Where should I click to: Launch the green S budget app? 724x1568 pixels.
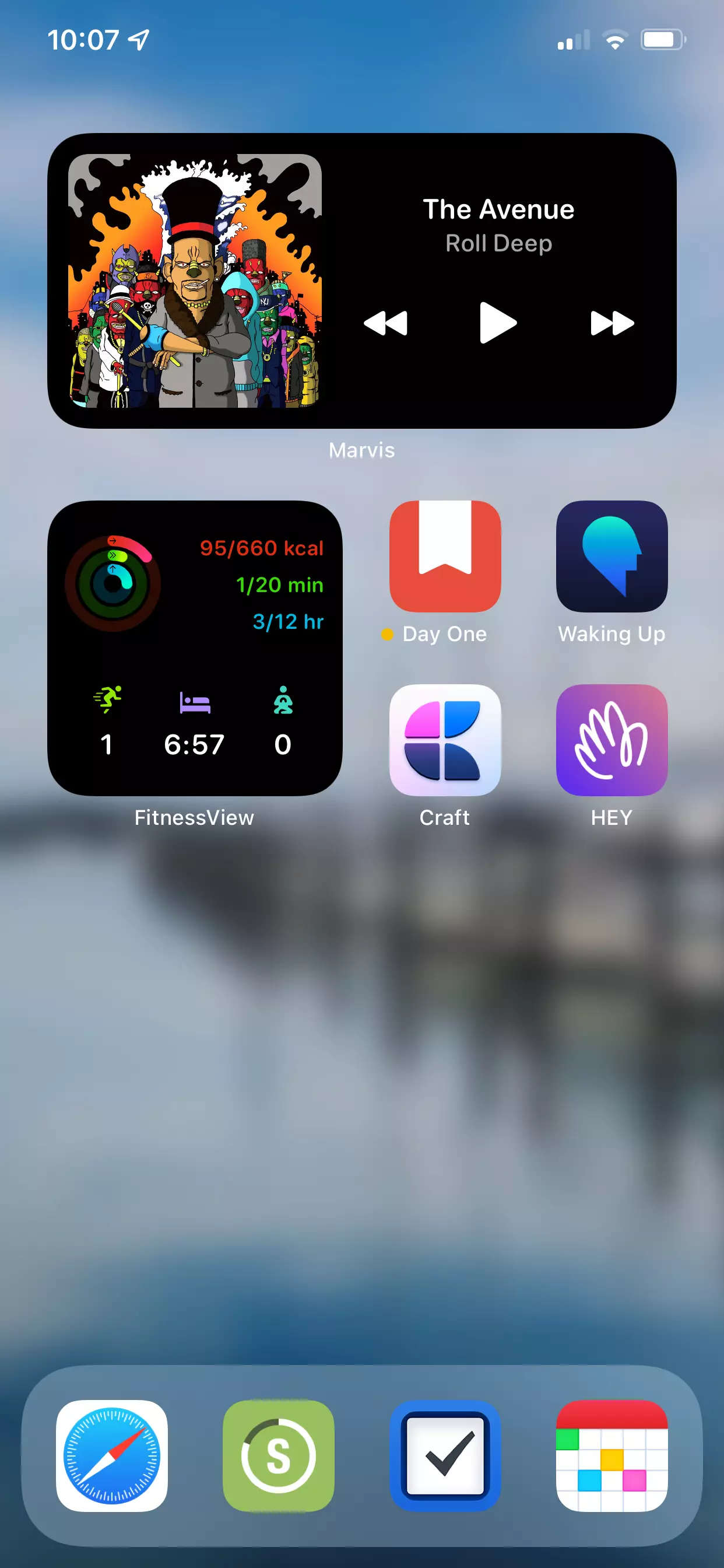pos(279,1455)
